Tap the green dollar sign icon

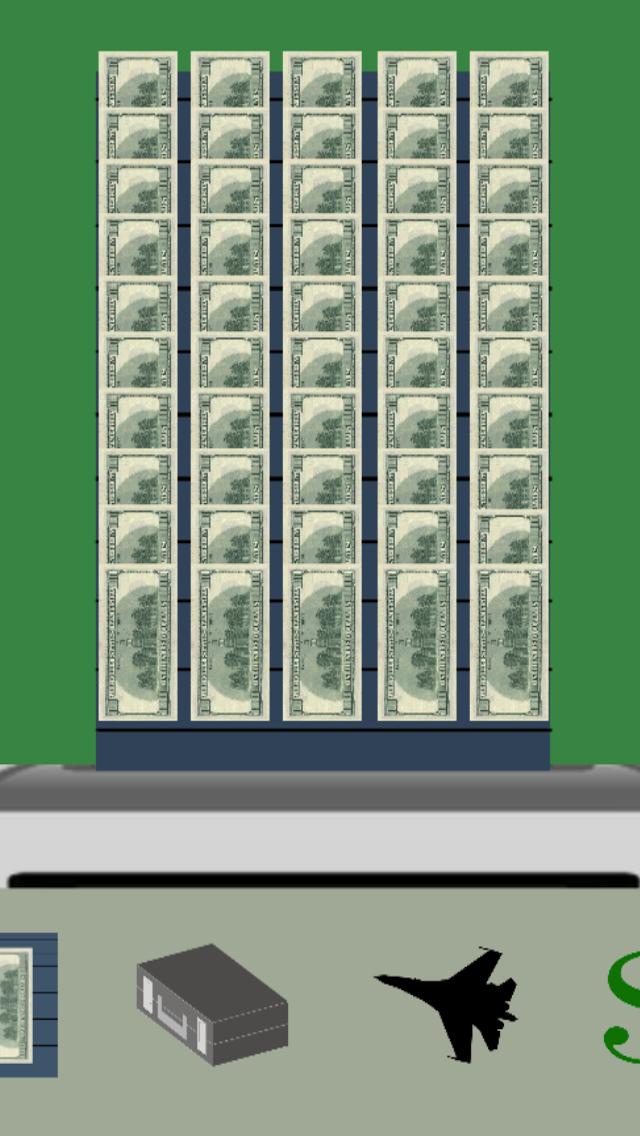[622, 1006]
